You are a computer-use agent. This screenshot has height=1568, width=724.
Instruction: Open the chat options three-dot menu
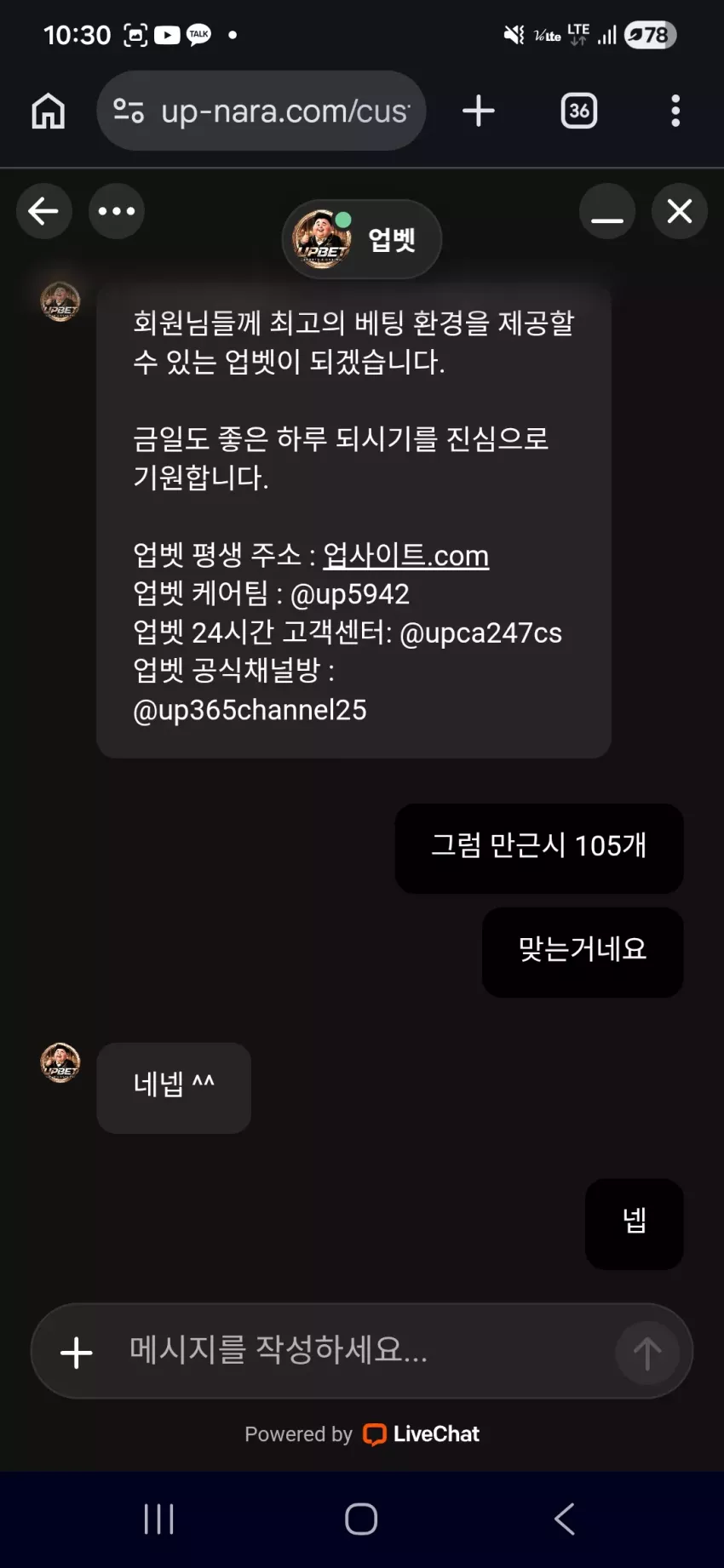pos(117,211)
